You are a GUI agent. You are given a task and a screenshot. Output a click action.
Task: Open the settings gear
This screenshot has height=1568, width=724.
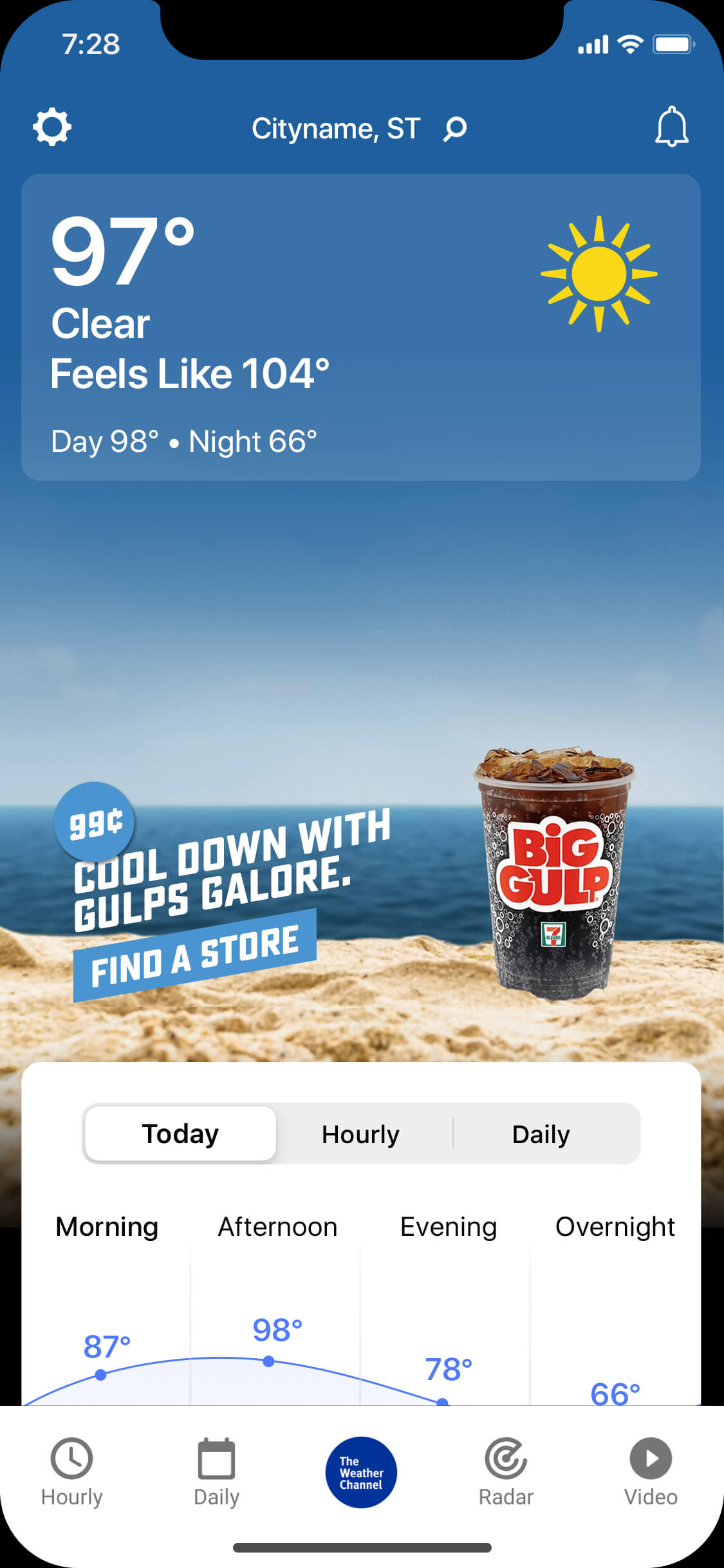pyautogui.click(x=51, y=127)
